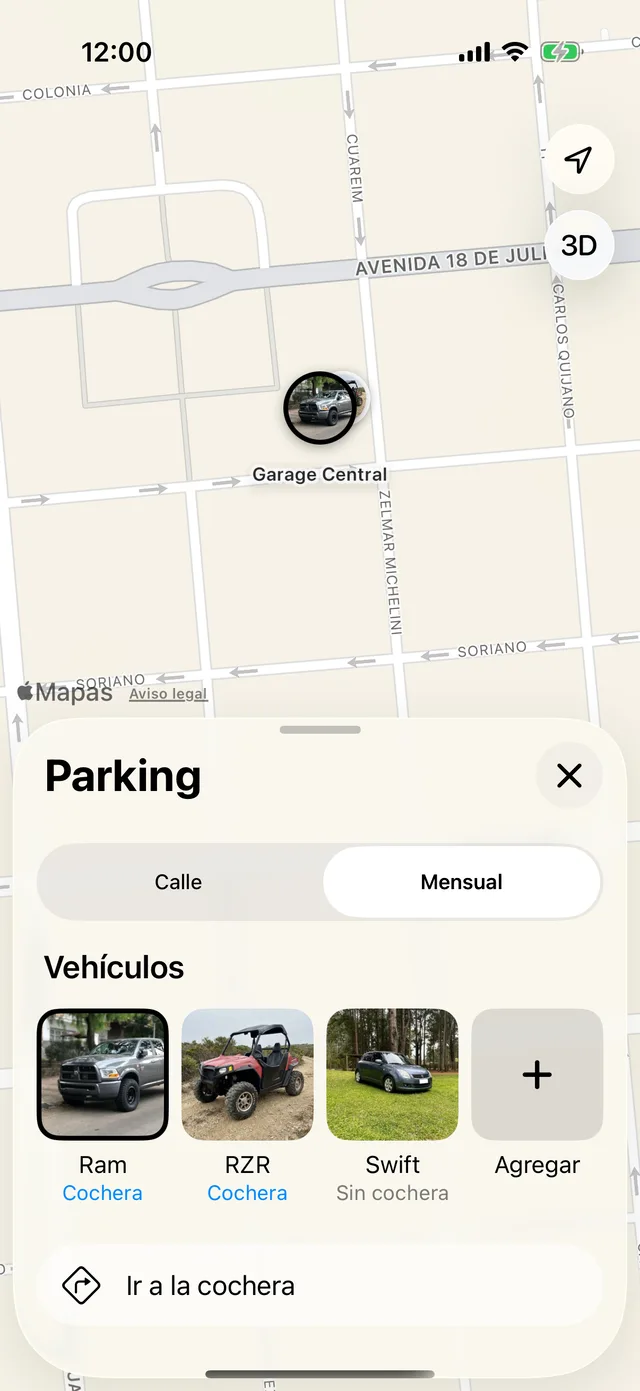Switch to the Calle segment
640x1391 pixels.
coord(179,882)
